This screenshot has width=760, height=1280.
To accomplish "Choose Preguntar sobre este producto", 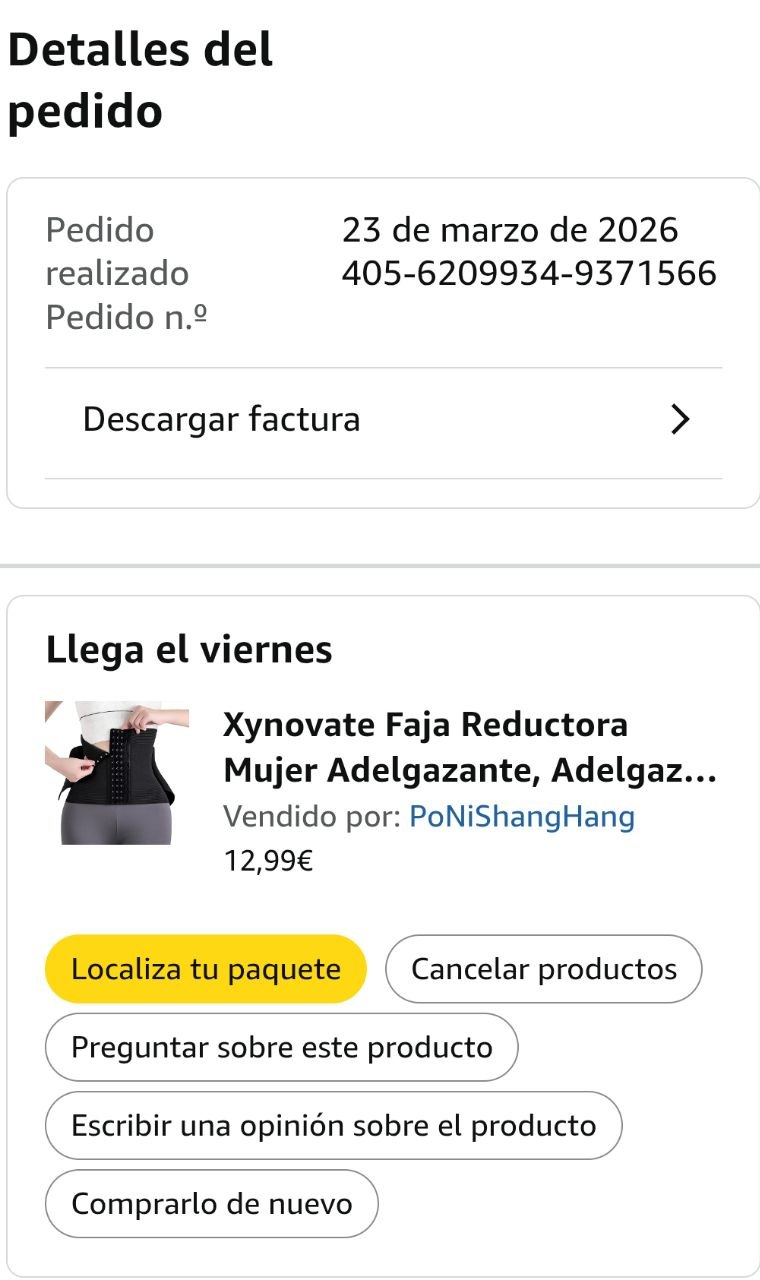I will tap(282, 1047).
